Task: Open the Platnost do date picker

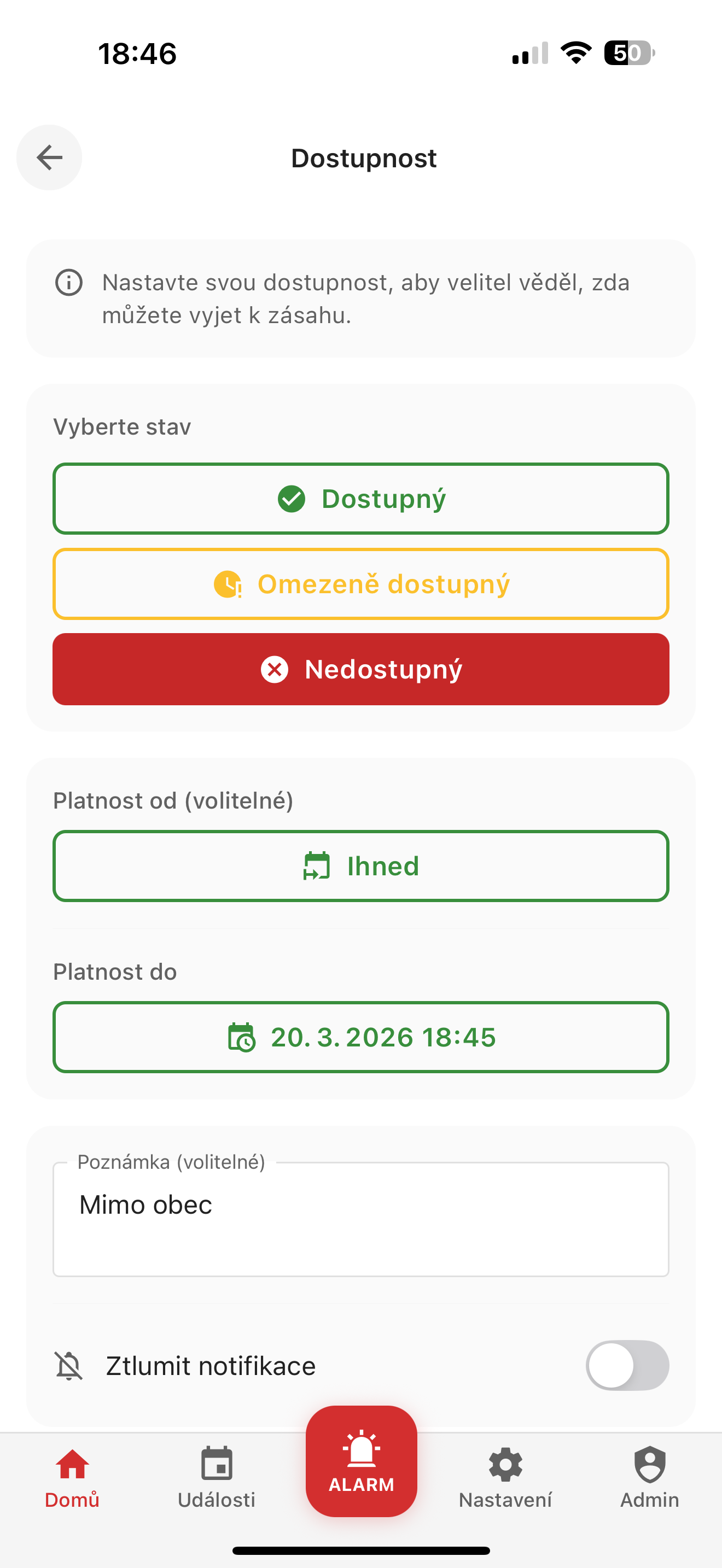Action: (361, 1037)
